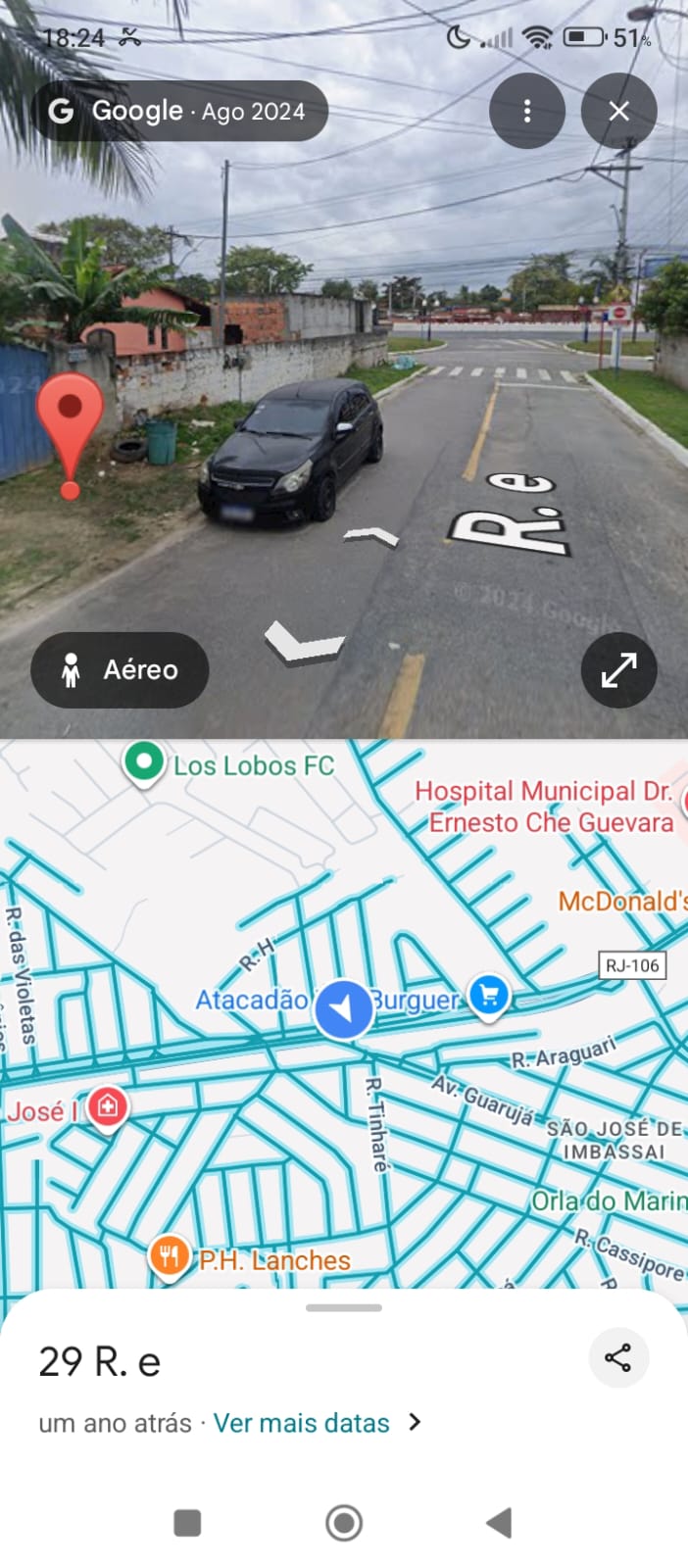The width and height of the screenshot is (688, 1568).
Task: Go back with system back button
Action: 499,1523
